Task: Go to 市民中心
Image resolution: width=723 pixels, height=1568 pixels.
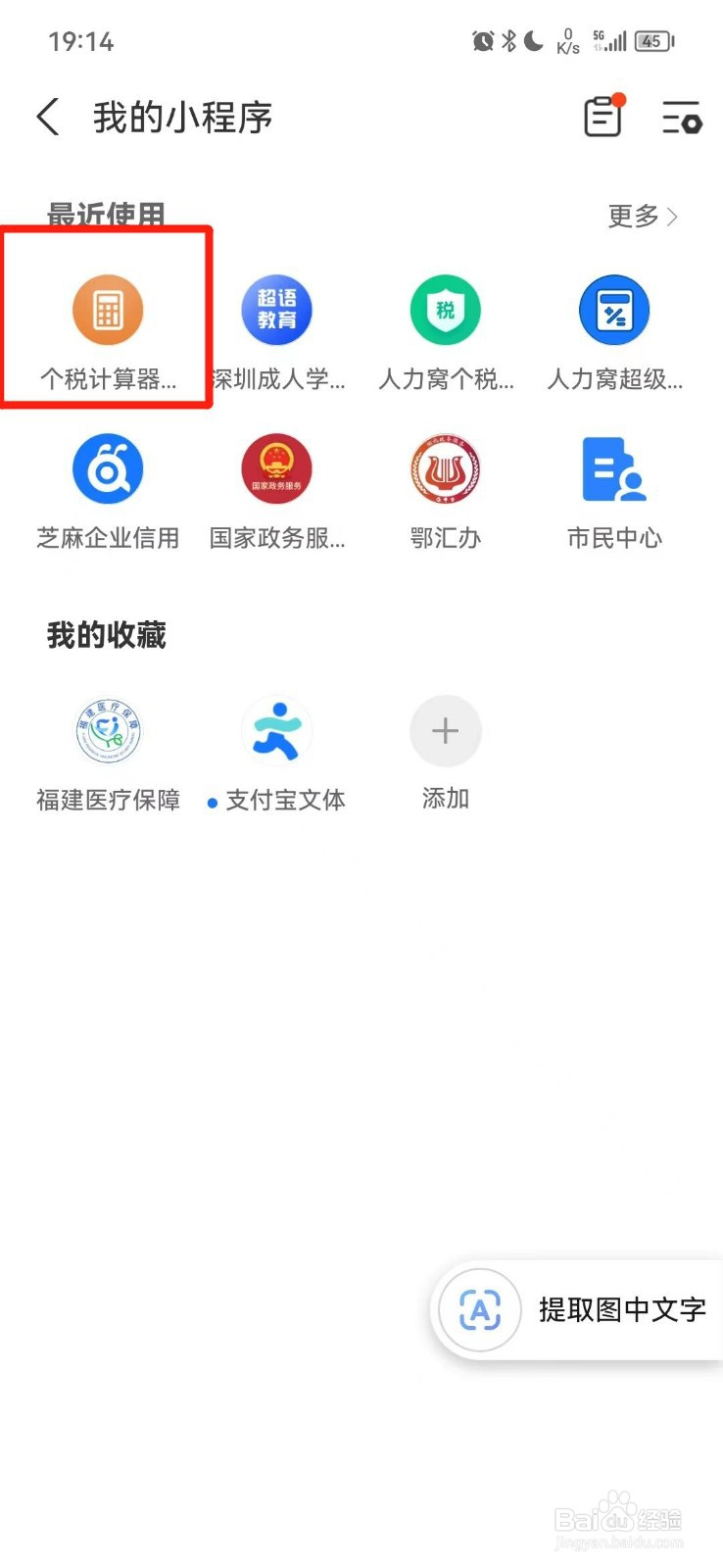Action: [x=614, y=469]
